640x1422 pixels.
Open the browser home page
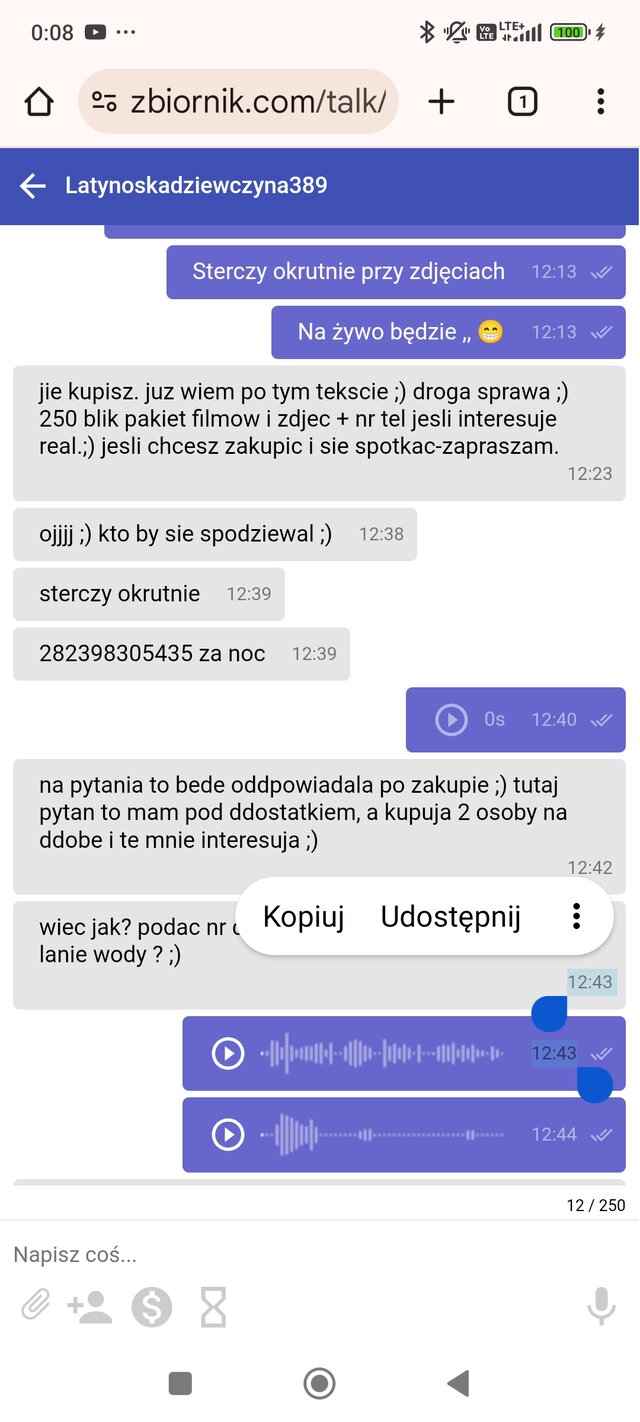point(39,101)
